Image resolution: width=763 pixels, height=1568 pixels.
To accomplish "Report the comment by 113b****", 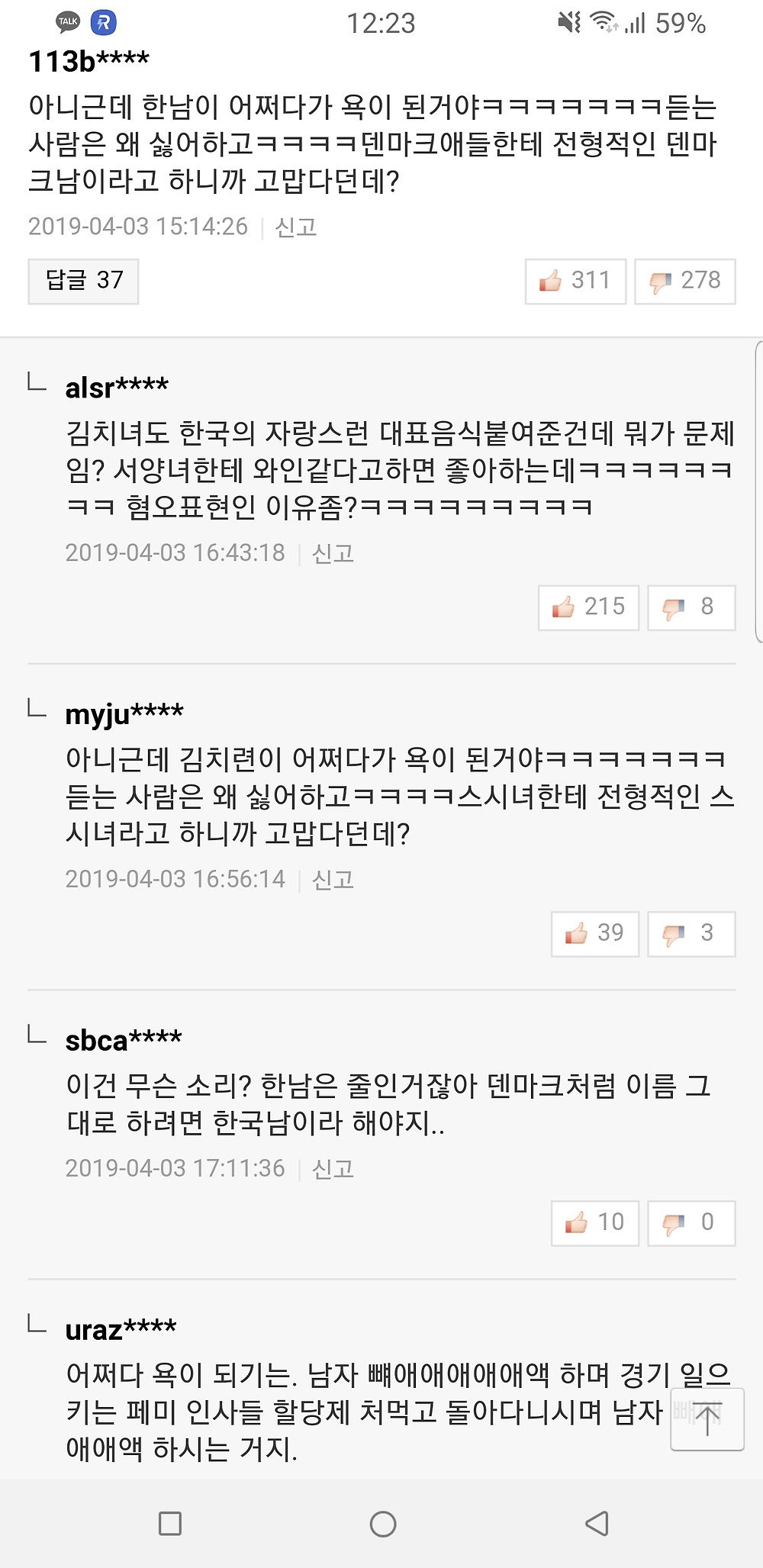I will click(x=295, y=227).
